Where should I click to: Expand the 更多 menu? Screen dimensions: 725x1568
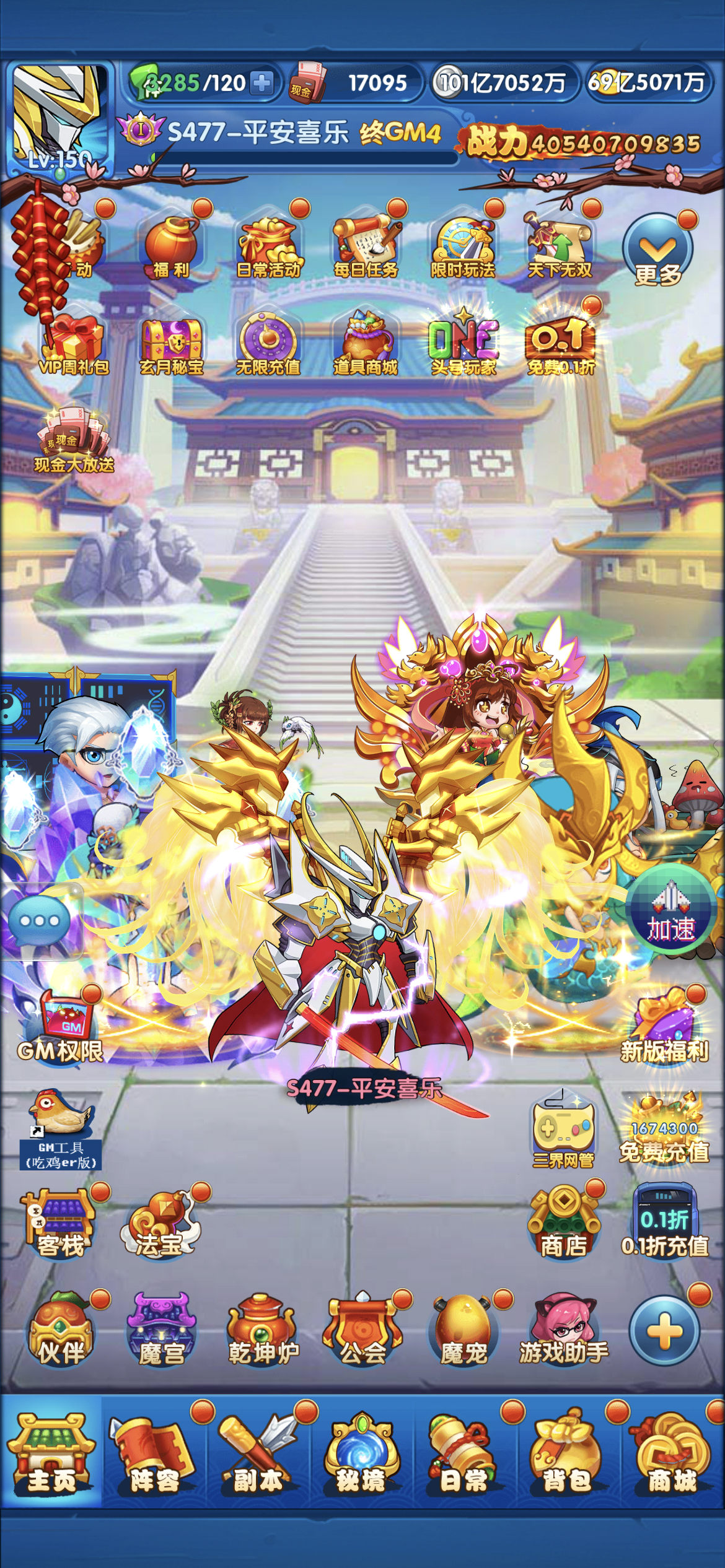pyautogui.click(x=658, y=250)
